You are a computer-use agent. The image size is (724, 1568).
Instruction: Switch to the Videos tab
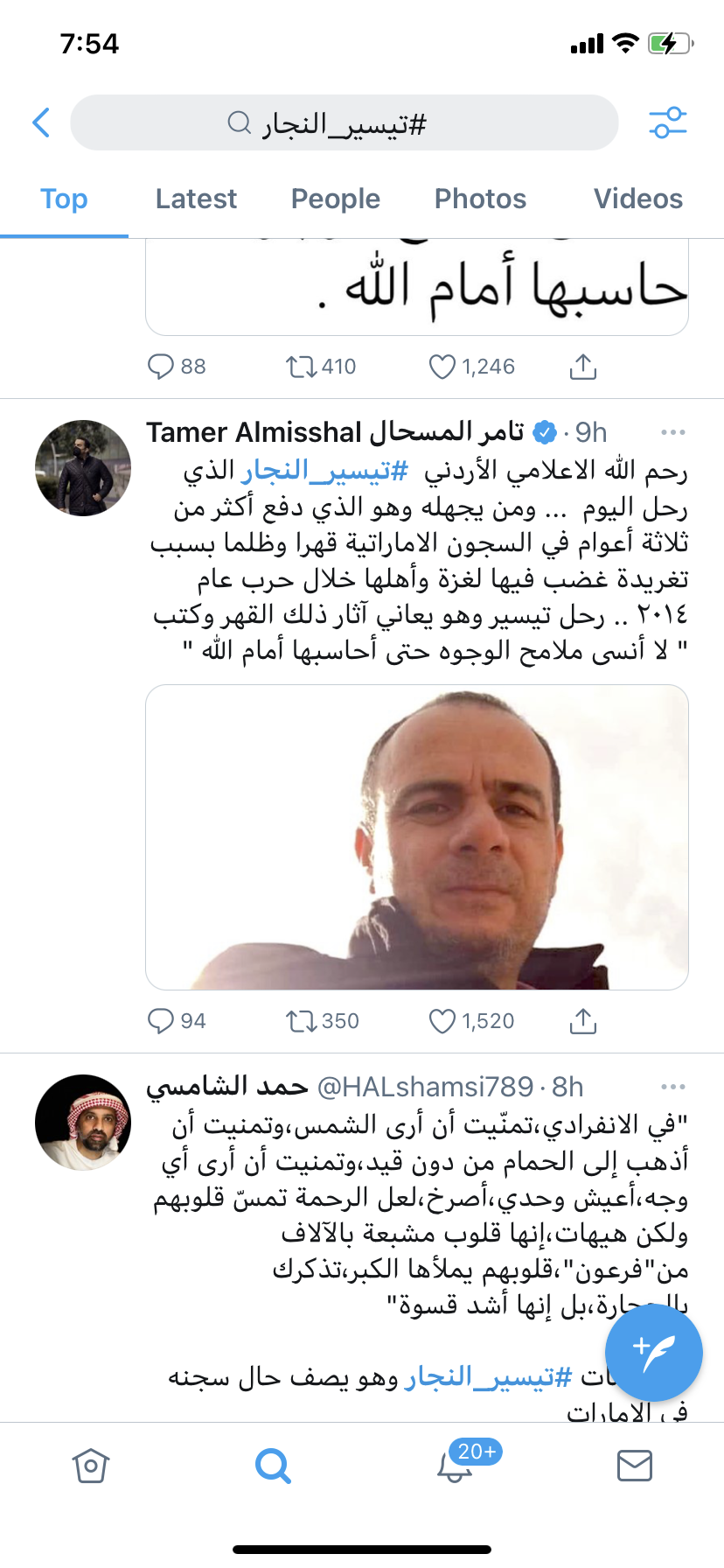click(x=637, y=199)
